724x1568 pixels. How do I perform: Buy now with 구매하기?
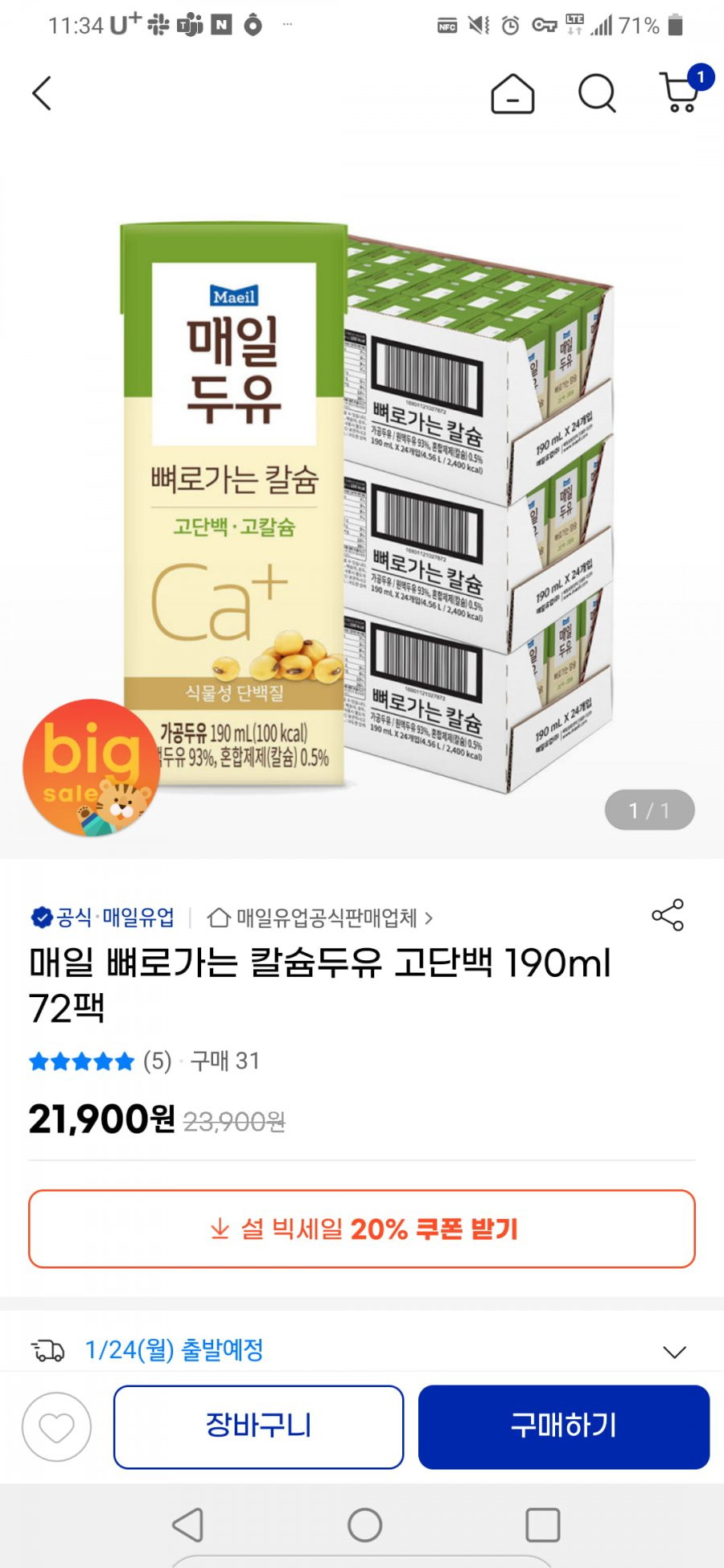(563, 1426)
